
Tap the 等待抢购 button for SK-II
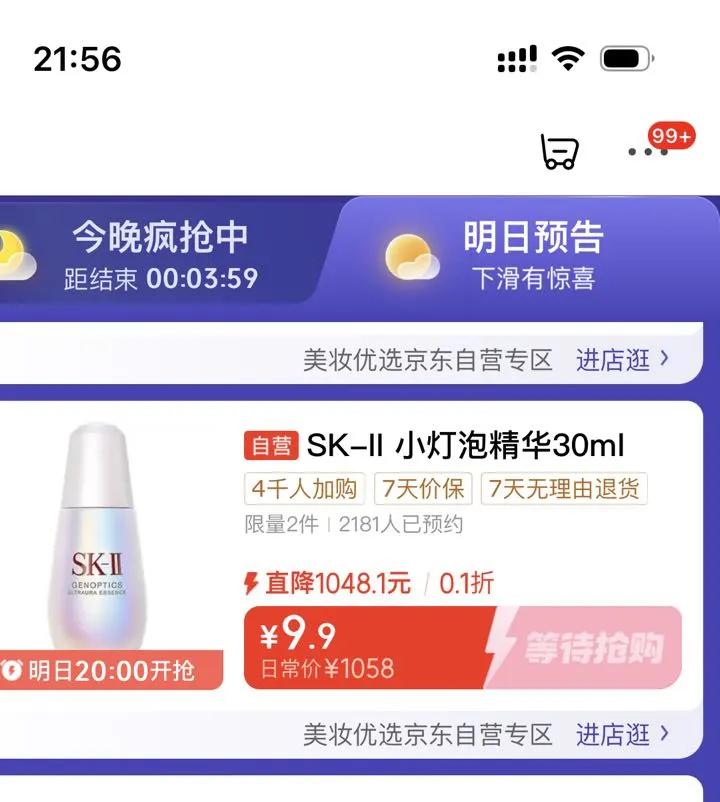click(590, 649)
